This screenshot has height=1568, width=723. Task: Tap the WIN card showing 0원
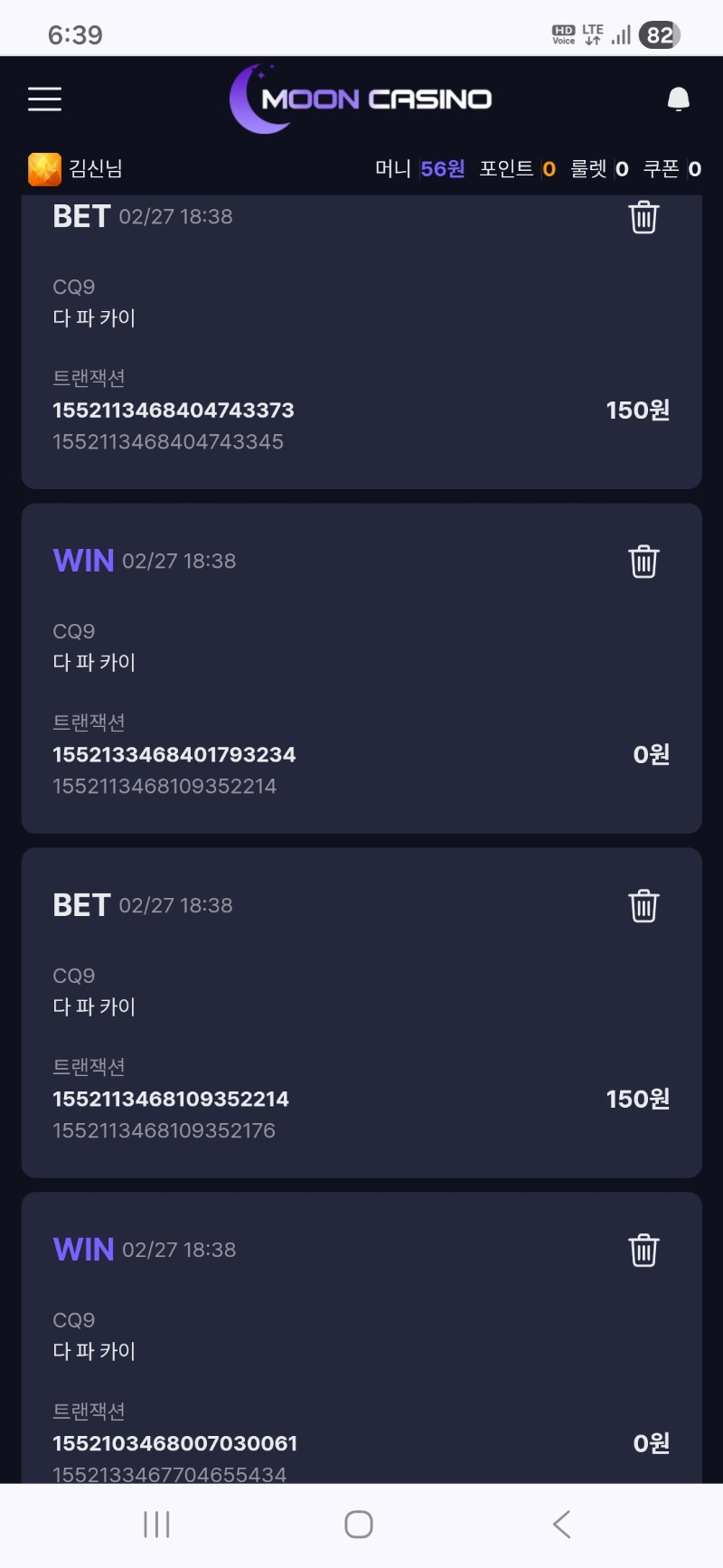pos(361,669)
